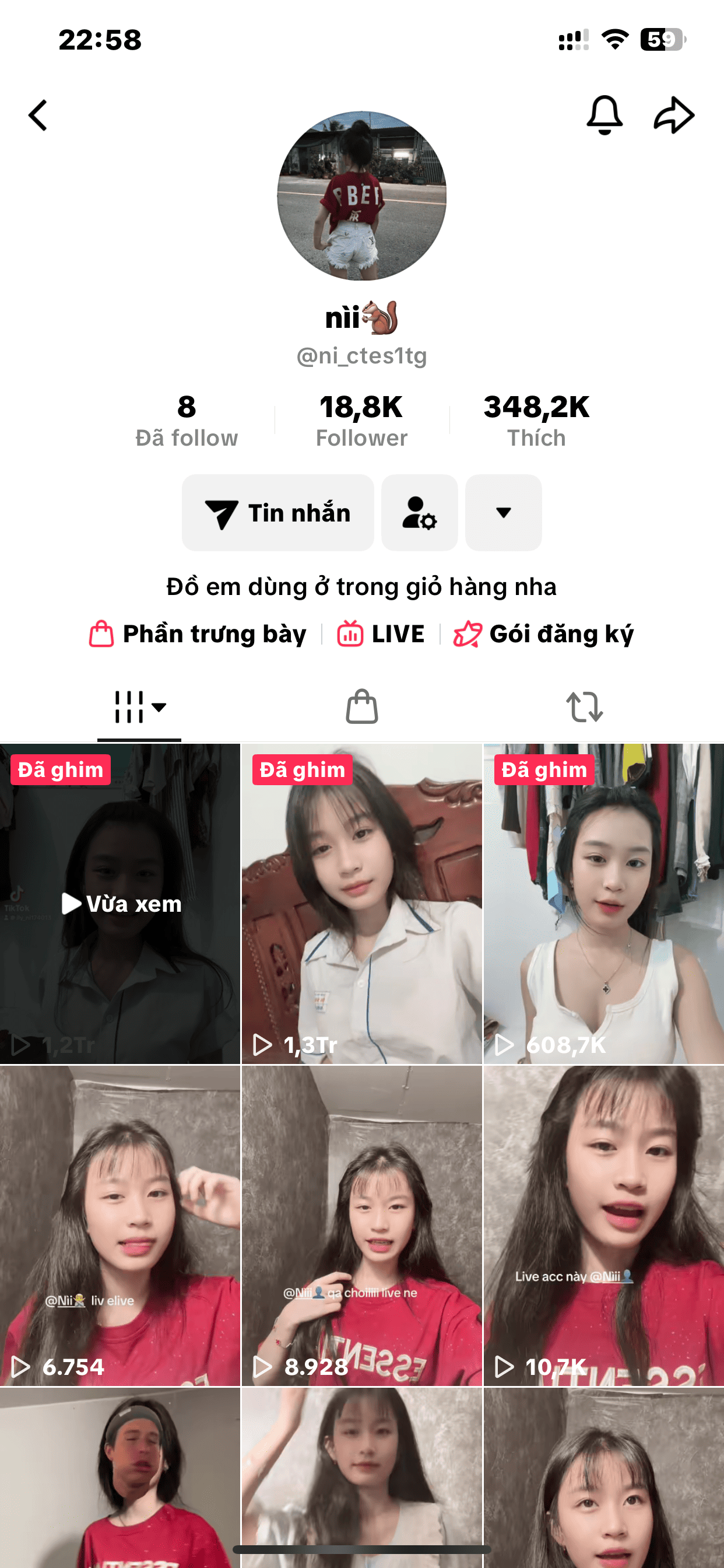Open the pinned video marked Vừa xem
The height and width of the screenshot is (1568, 724).
click(121, 904)
